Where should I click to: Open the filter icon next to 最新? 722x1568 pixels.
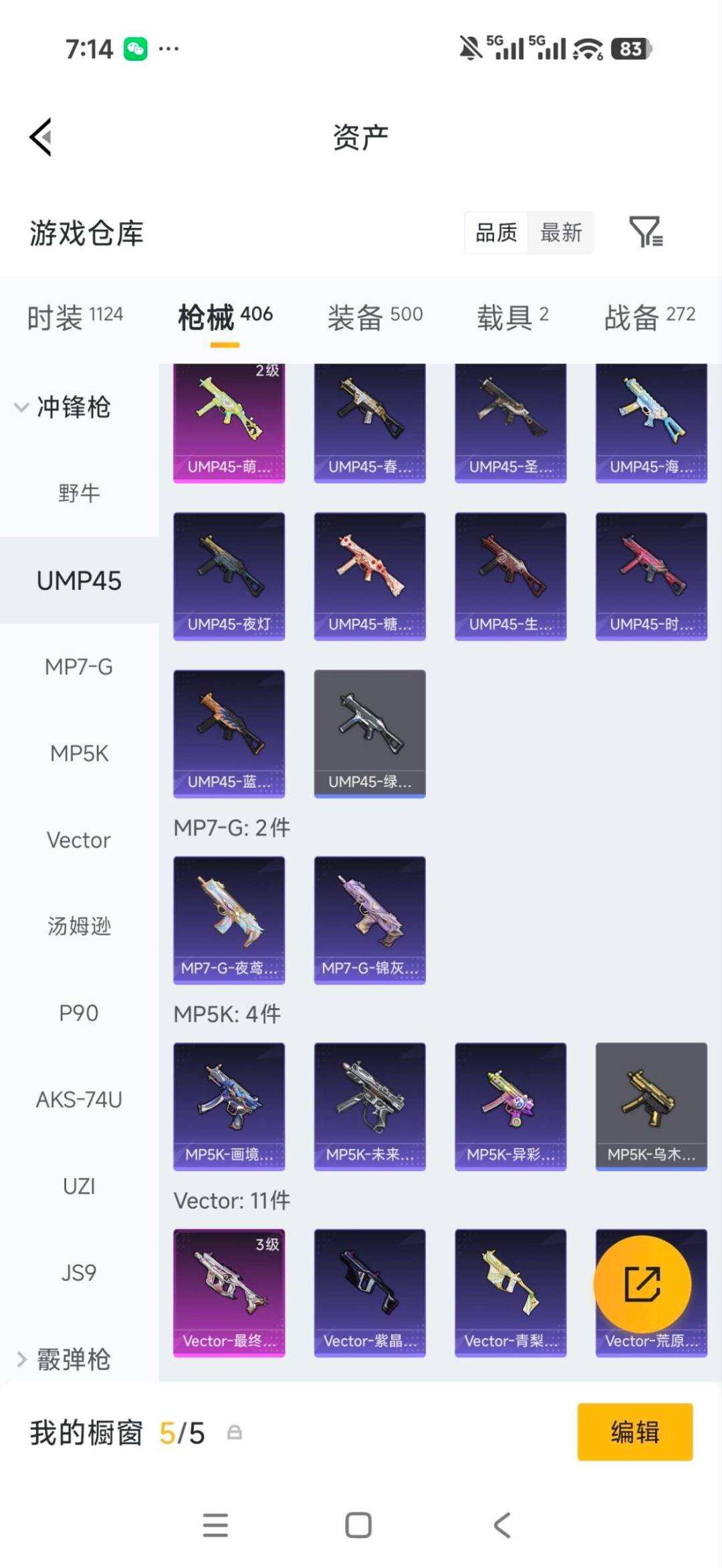(646, 232)
